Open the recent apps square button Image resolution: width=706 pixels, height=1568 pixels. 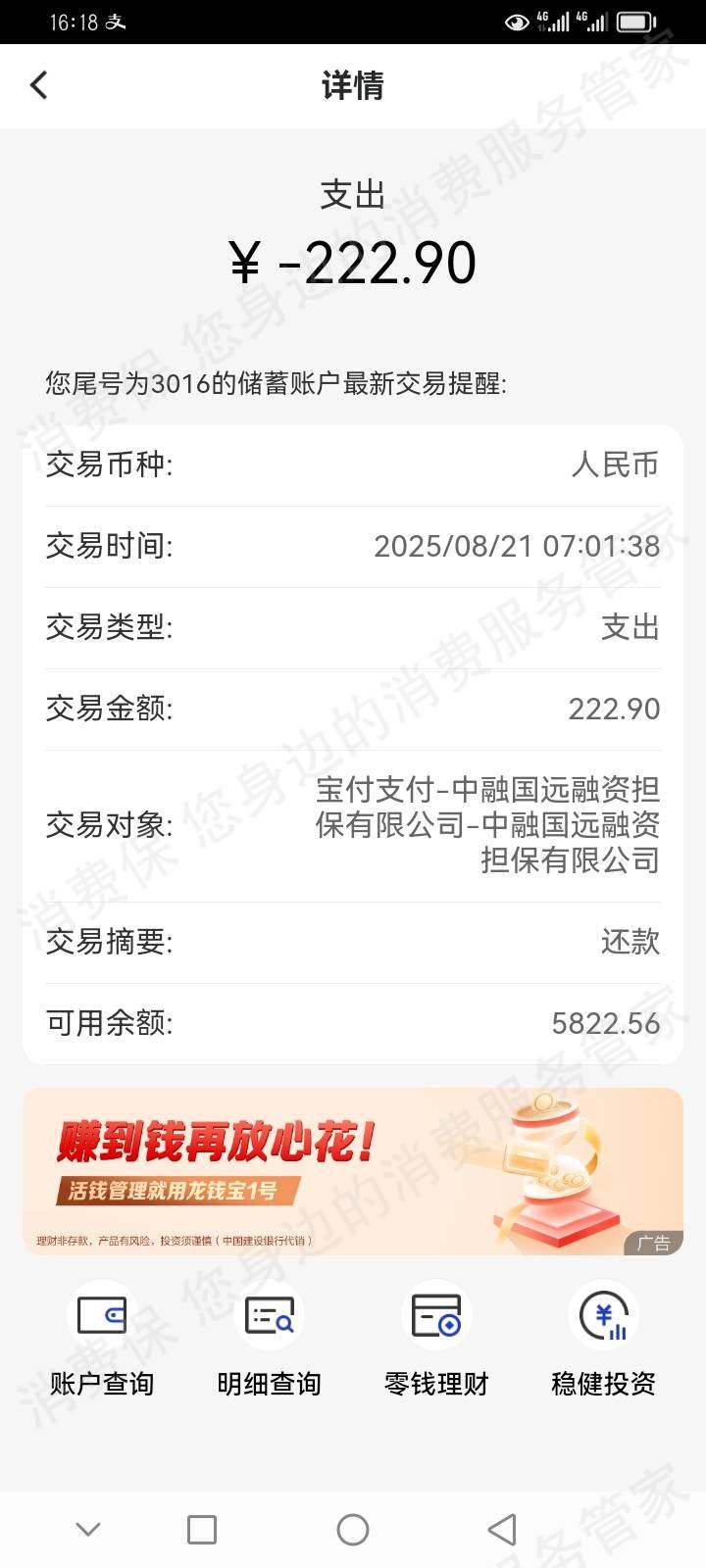201,1529
